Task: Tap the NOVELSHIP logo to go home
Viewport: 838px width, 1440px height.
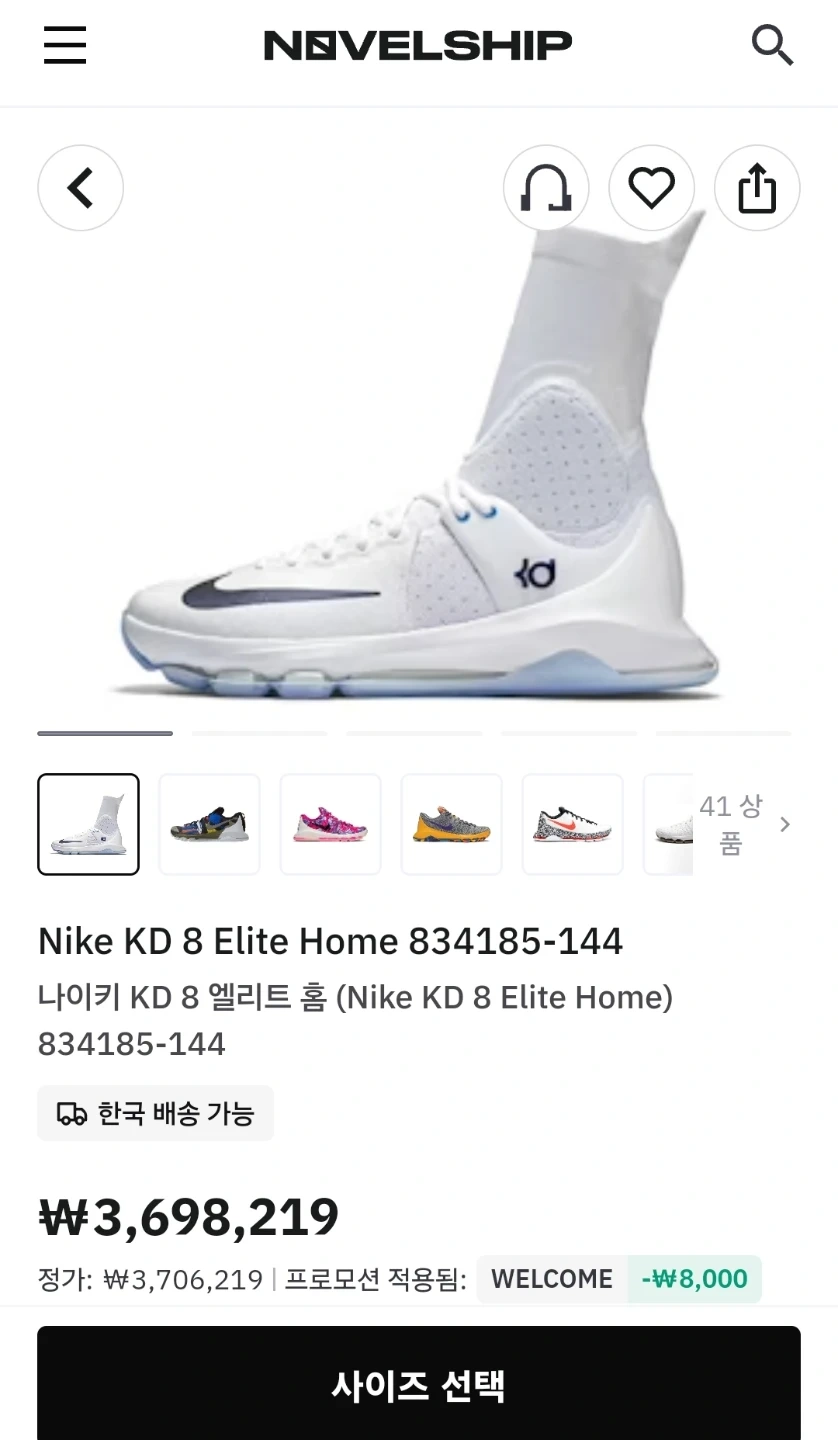Action: coord(418,45)
